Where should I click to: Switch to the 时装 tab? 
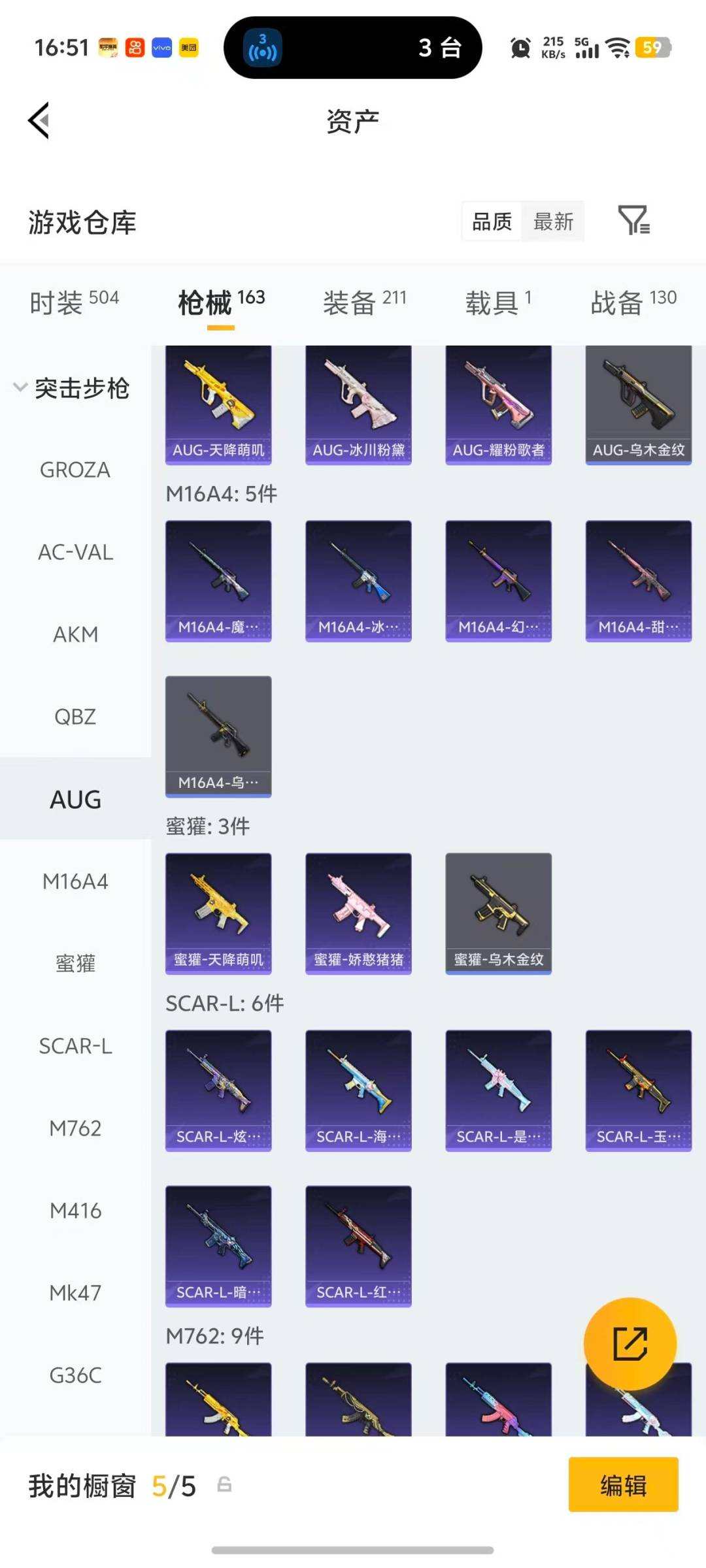point(74,302)
